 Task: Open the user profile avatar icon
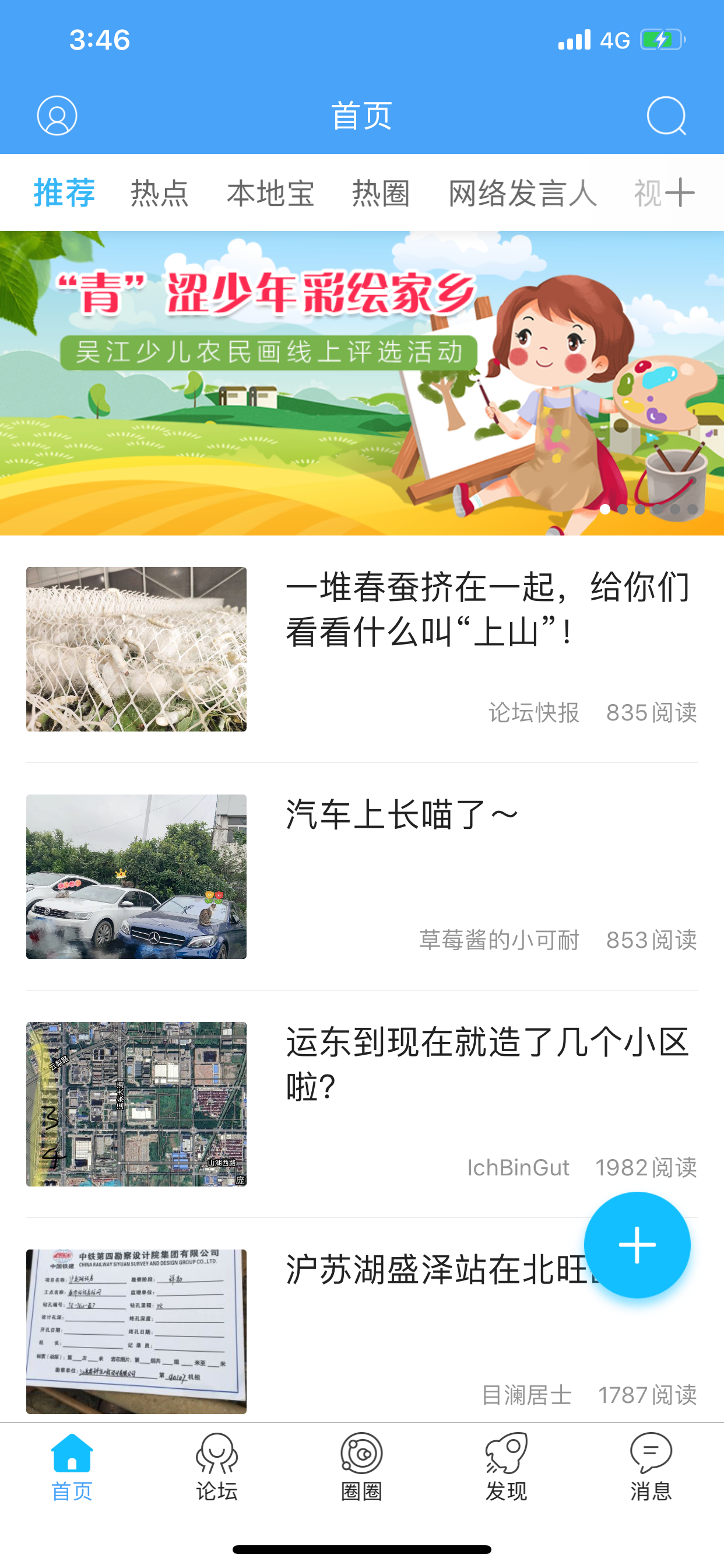point(56,117)
